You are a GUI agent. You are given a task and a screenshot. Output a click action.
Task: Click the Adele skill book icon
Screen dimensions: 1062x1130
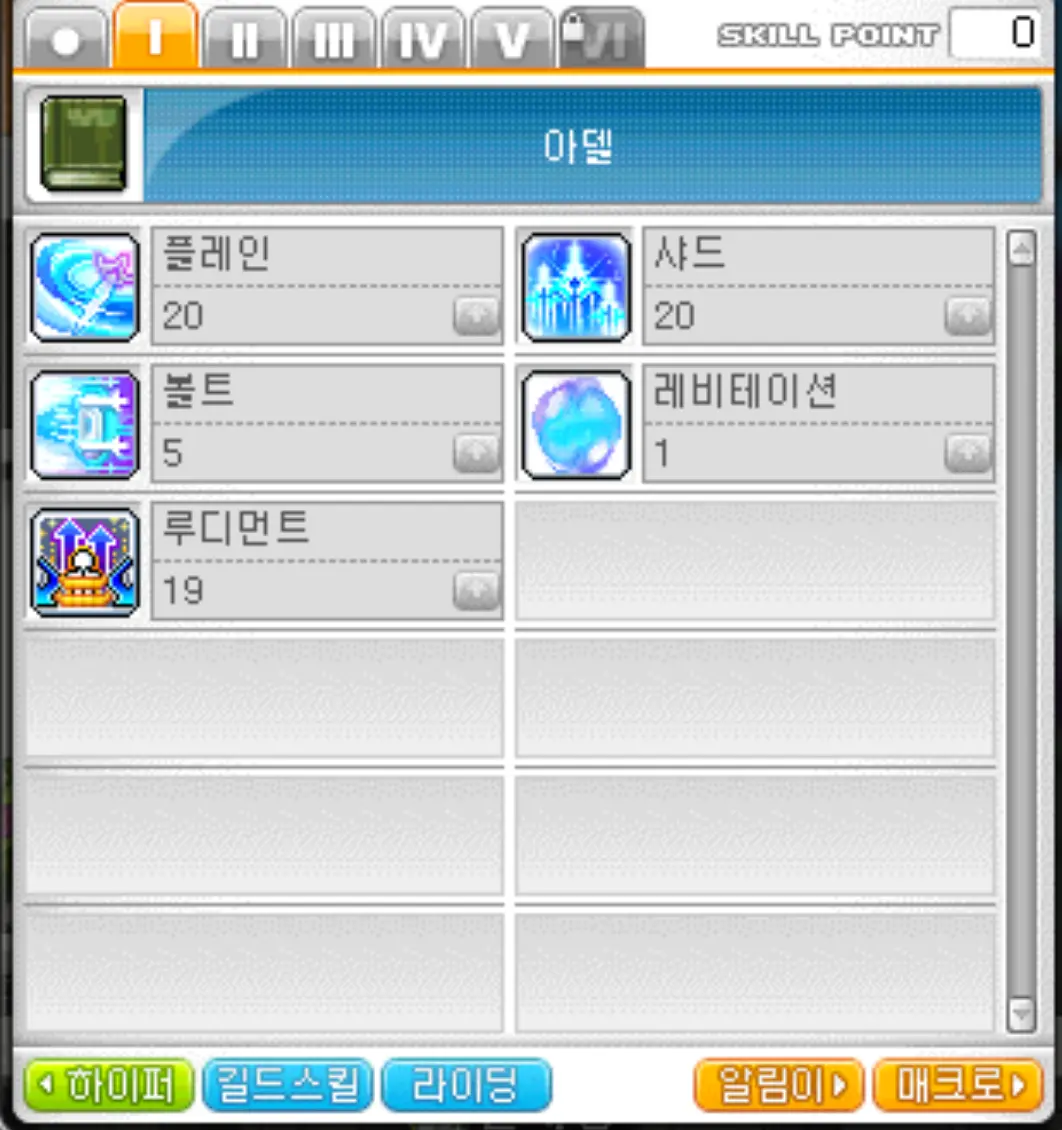click(x=83, y=141)
